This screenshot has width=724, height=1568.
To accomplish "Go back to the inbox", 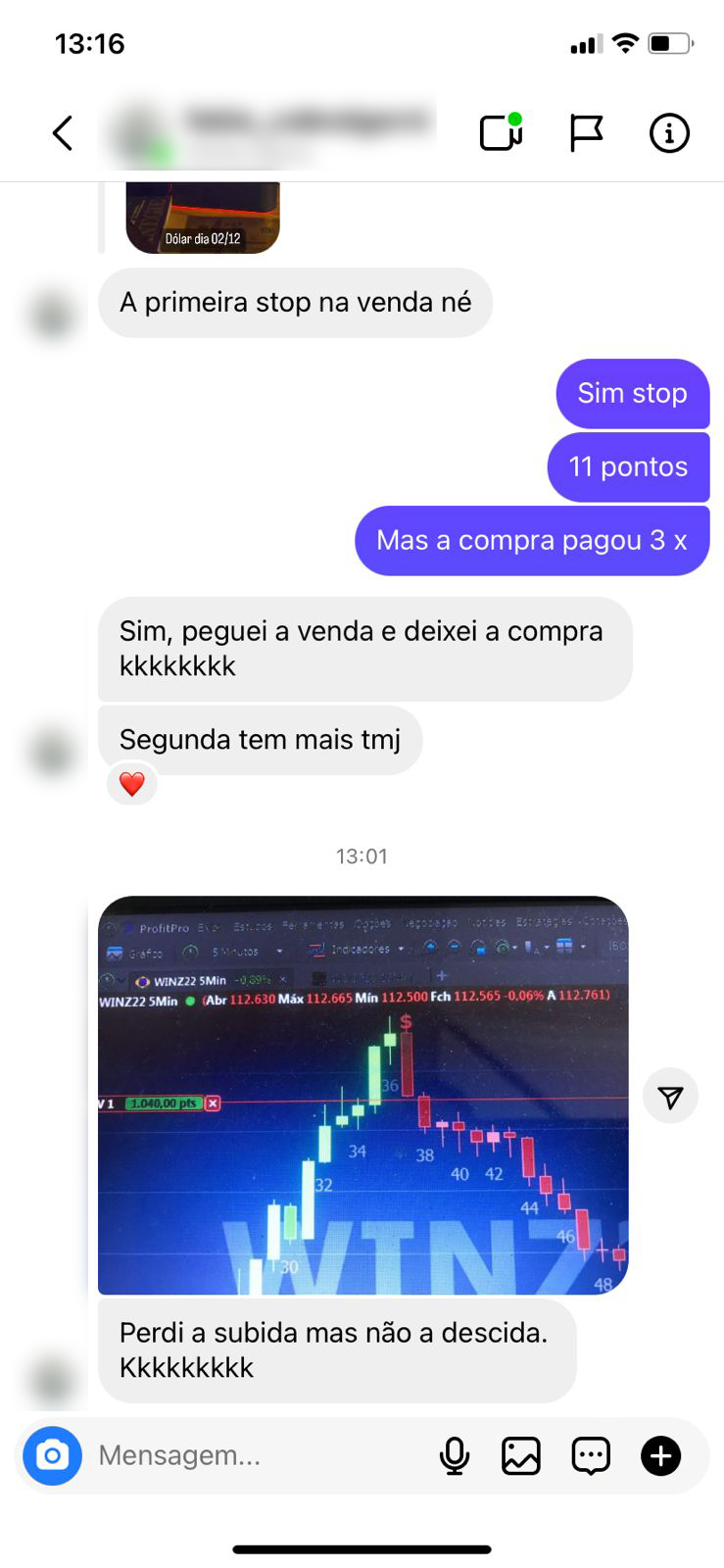I will point(63,133).
